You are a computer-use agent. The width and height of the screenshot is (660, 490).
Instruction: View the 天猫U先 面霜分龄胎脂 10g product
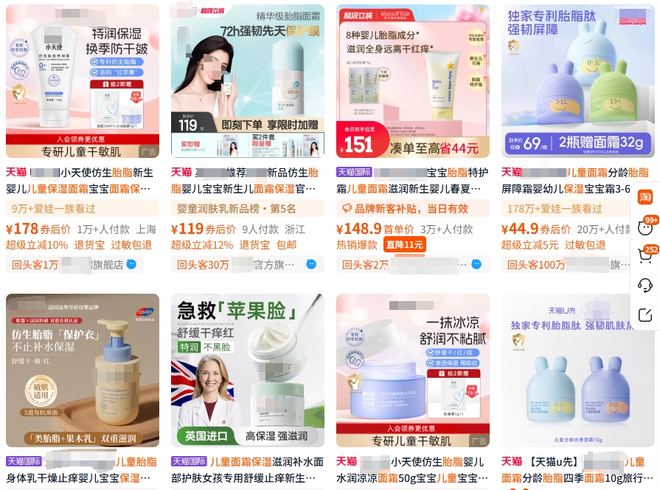pyautogui.click(x=577, y=370)
